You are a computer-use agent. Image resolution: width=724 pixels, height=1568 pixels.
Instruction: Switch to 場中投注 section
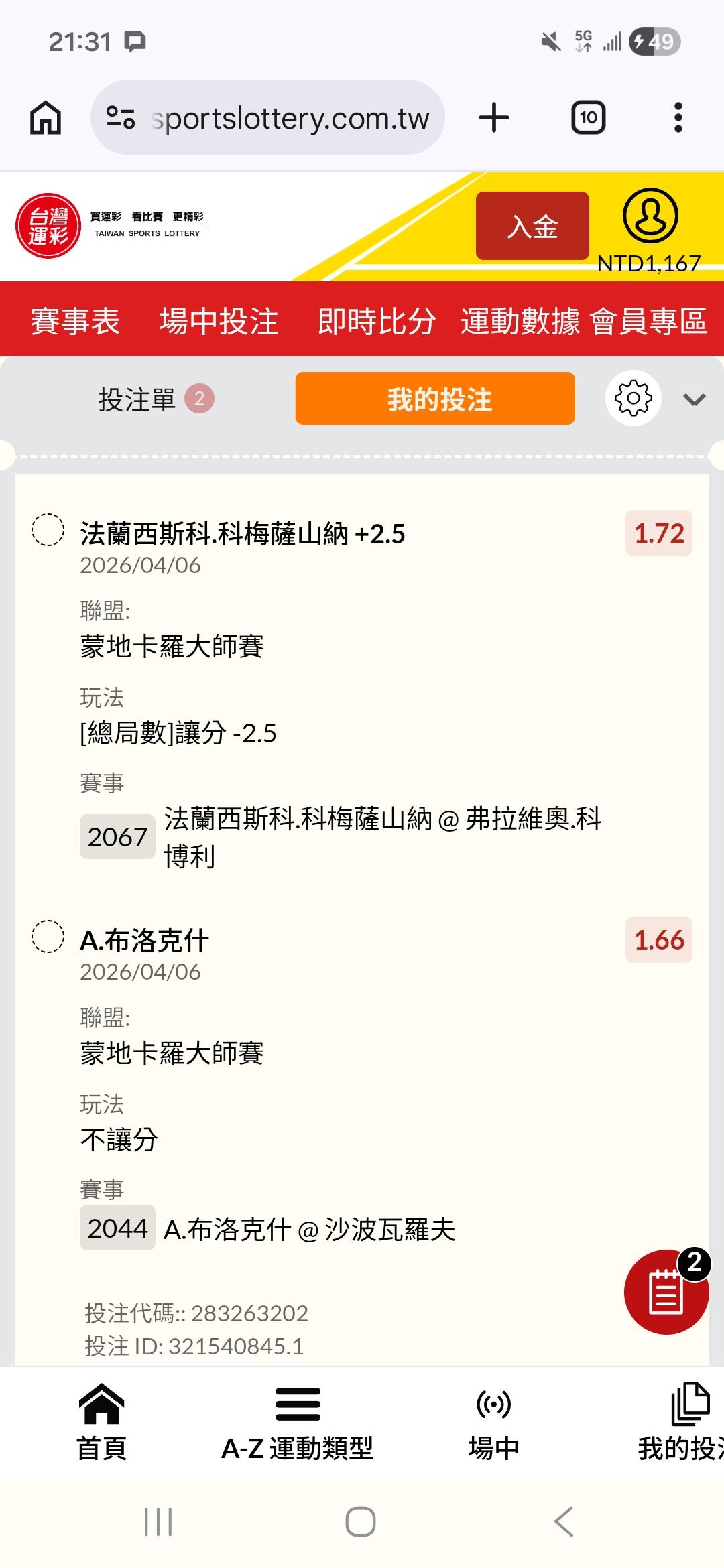(219, 321)
